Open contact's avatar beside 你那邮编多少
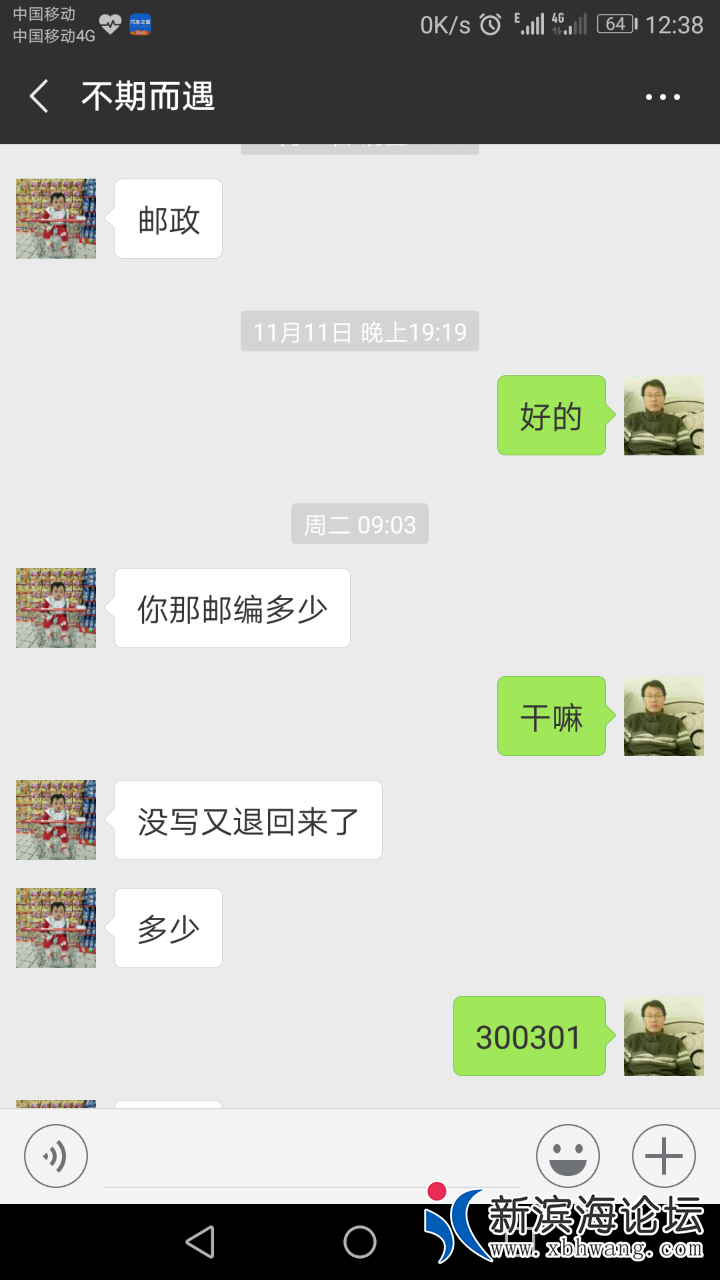Screen dimensions: 720x1280 click(x=56, y=608)
